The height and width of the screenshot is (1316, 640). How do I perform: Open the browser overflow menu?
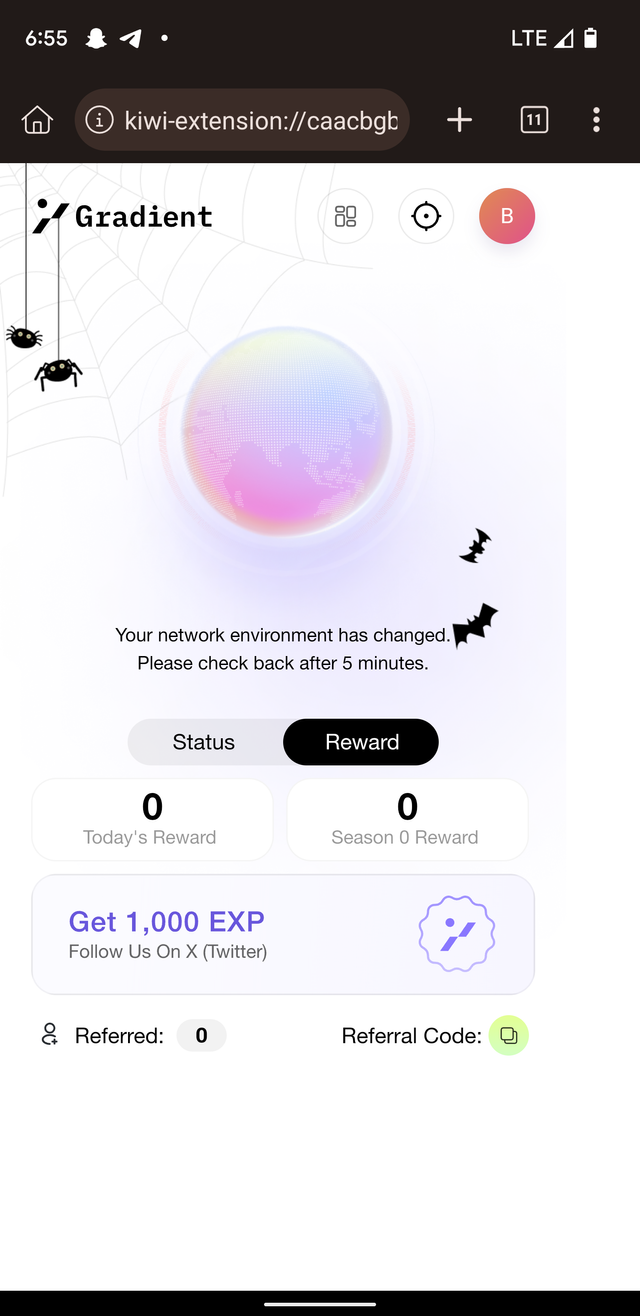point(596,121)
